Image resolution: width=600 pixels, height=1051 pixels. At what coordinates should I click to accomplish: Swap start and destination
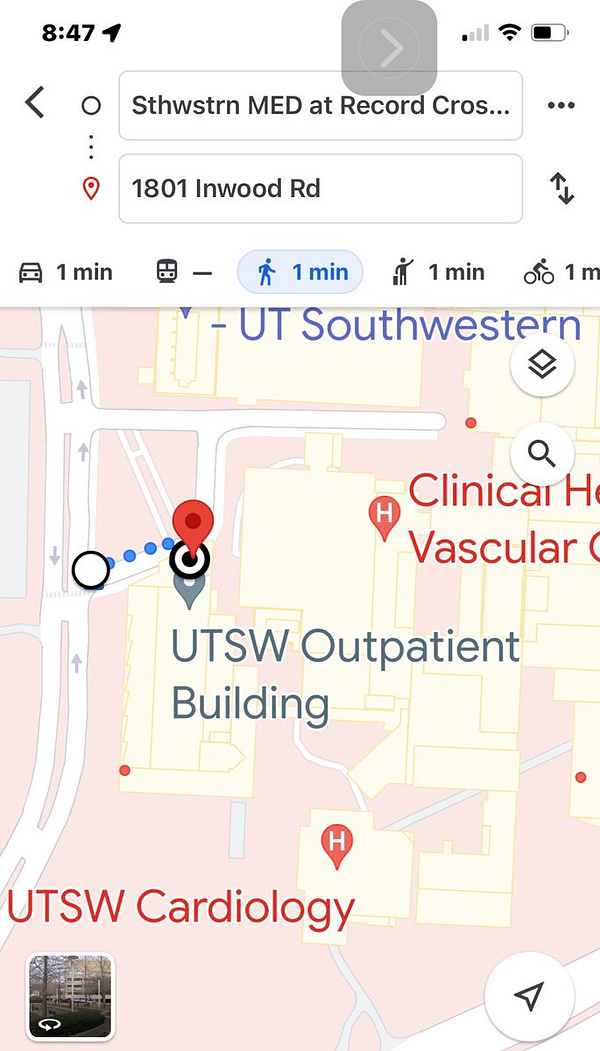pos(563,189)
